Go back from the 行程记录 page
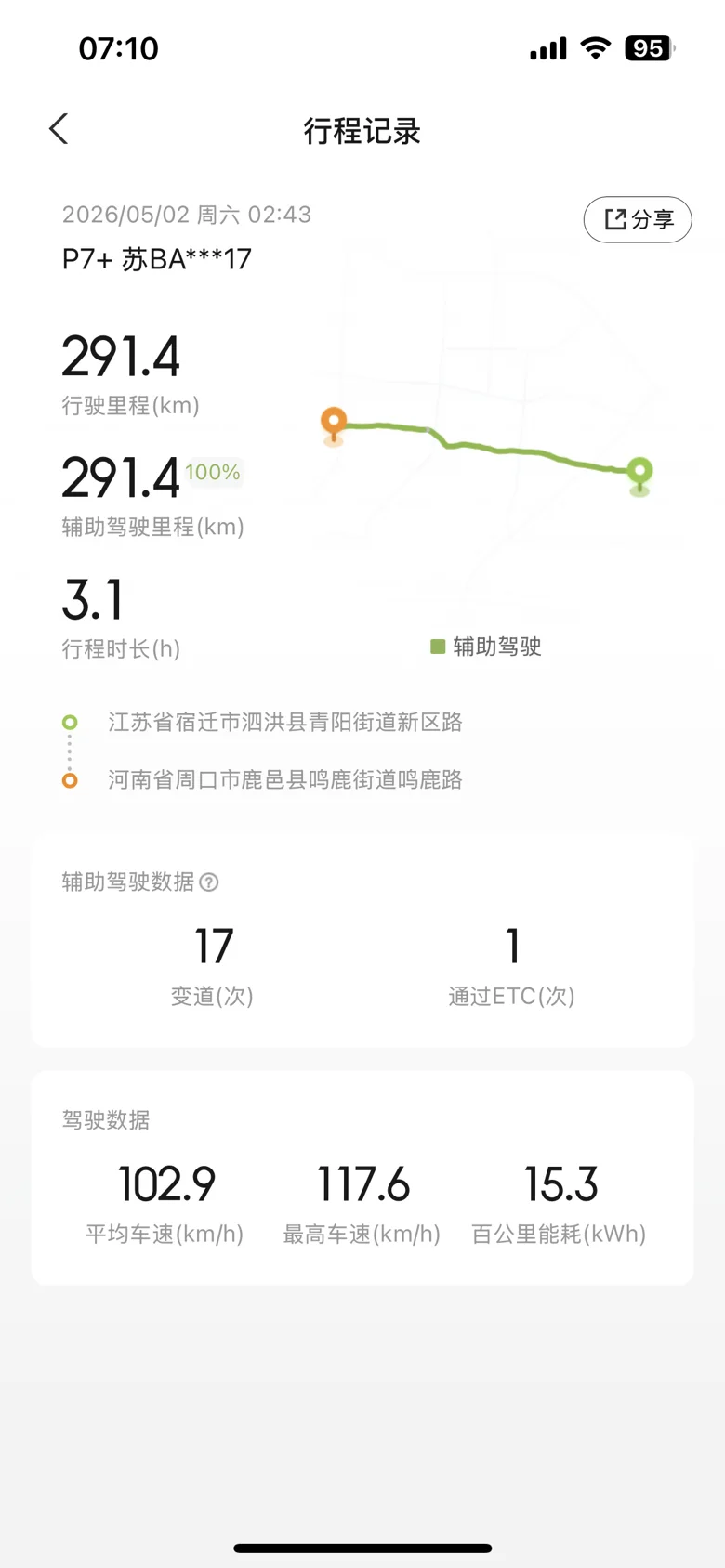Viewport: 725px width, 1568px height. click(x=59, y=129)
